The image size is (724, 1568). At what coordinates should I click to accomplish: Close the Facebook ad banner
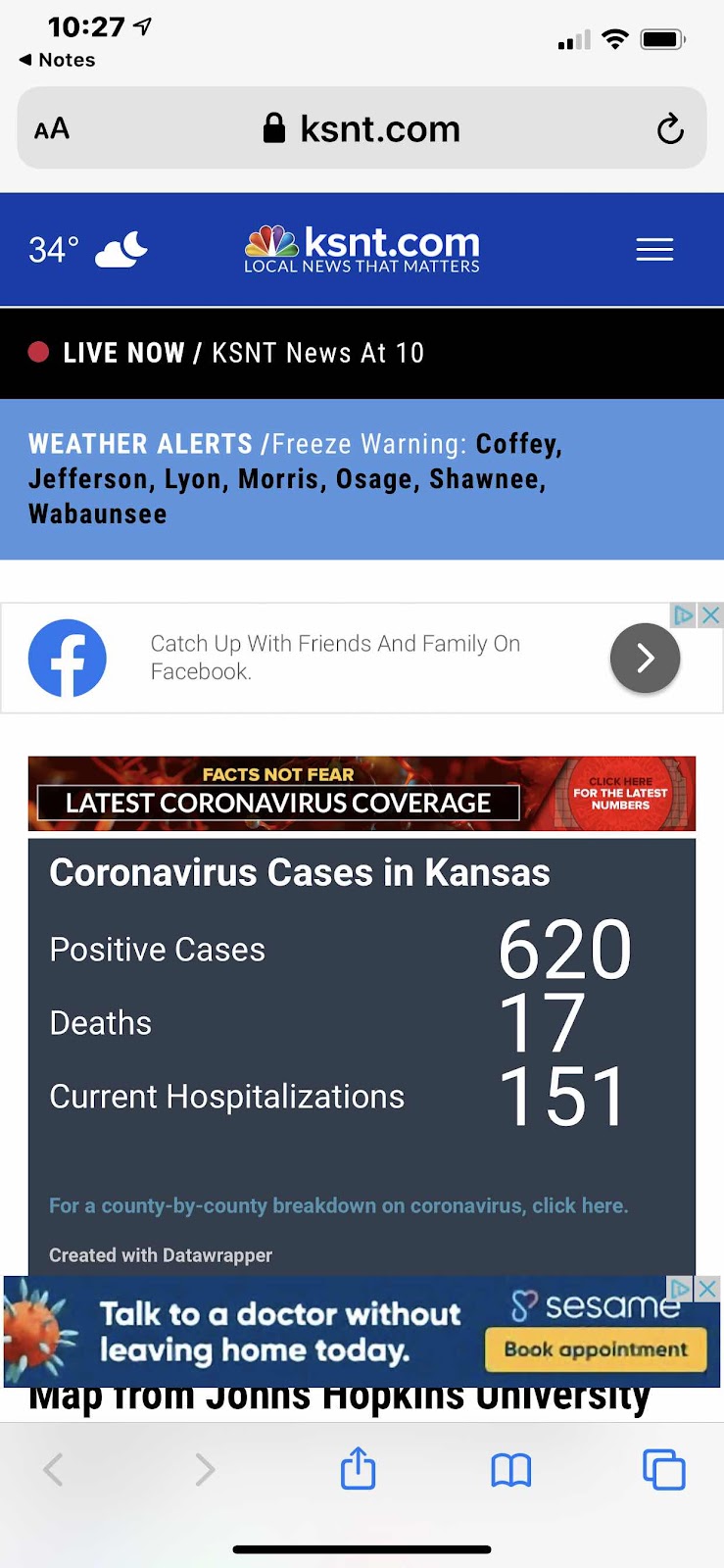pos(711,615)
